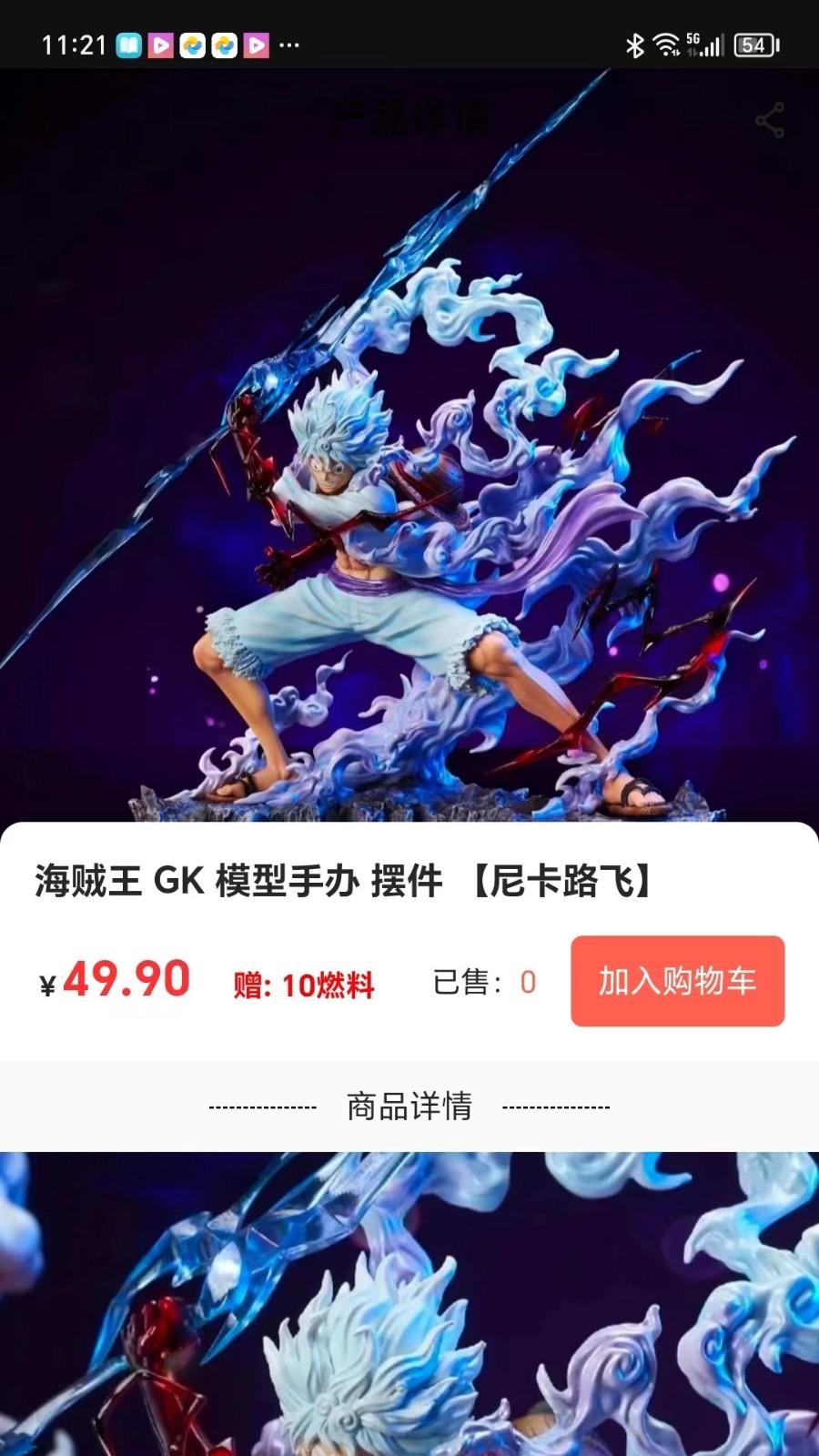Share this product via share icon
819x1456 pixels.
[x=769, y=121]
